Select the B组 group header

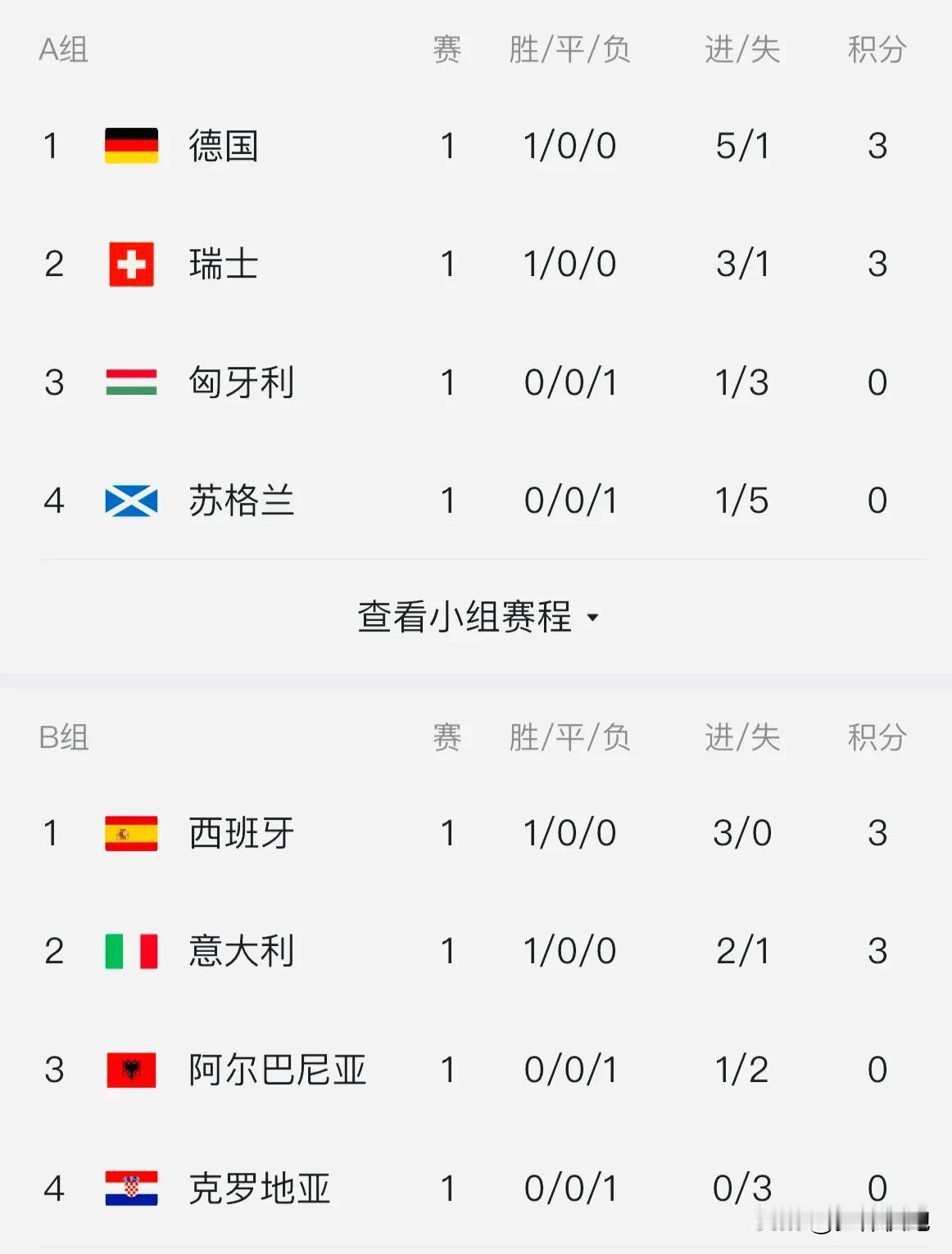pos(63,738)
